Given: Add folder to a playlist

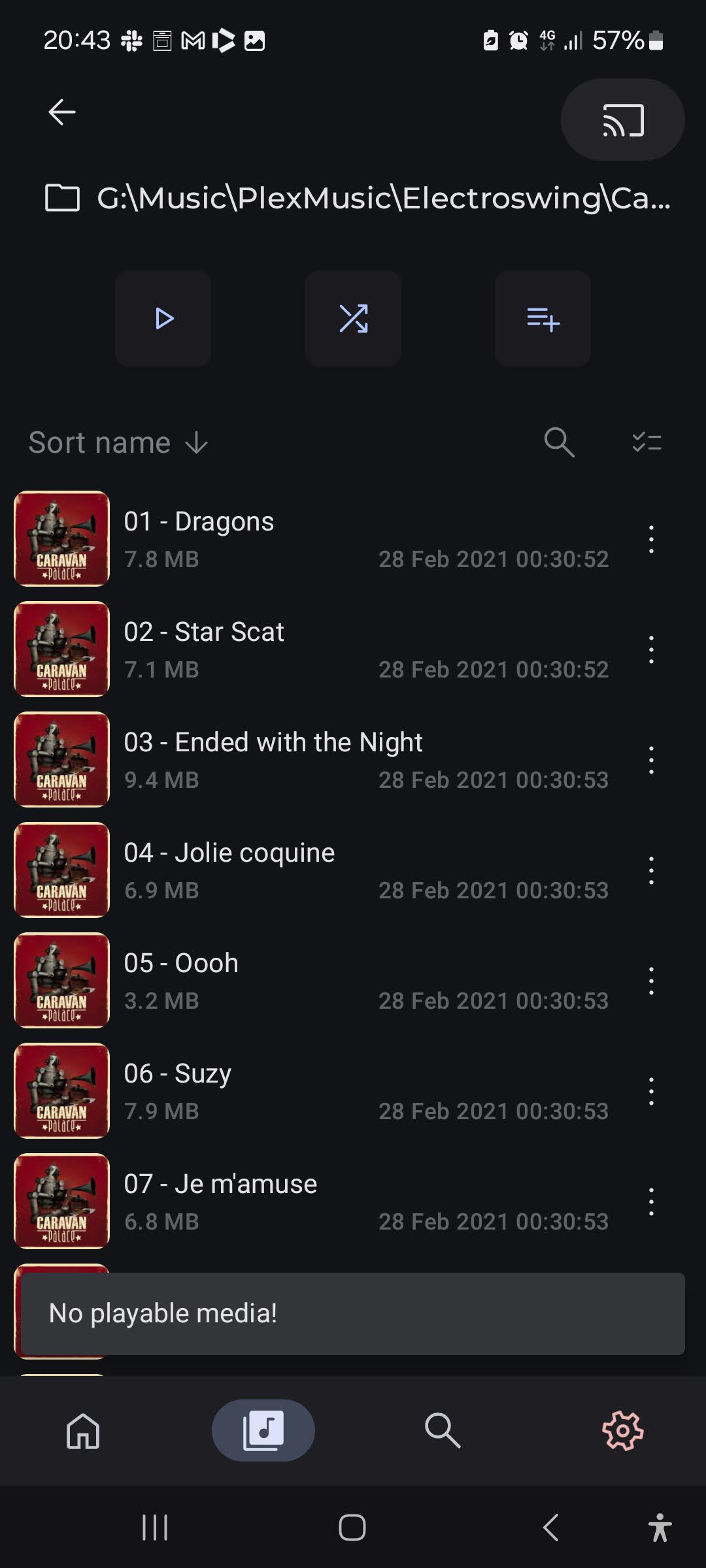Looking at the screenshot, I should (x=543, y=319).
